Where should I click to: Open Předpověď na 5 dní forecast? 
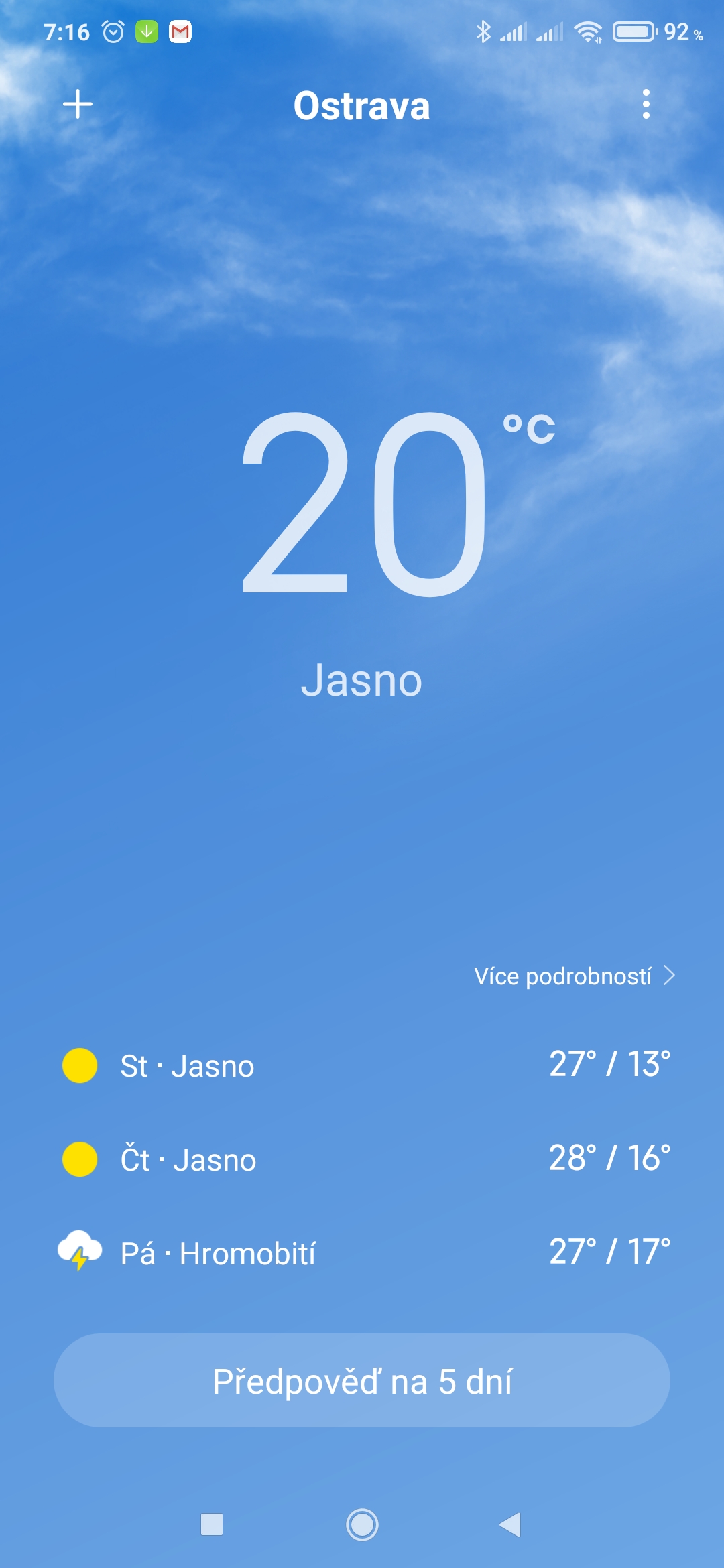[x=362, y=1380]
